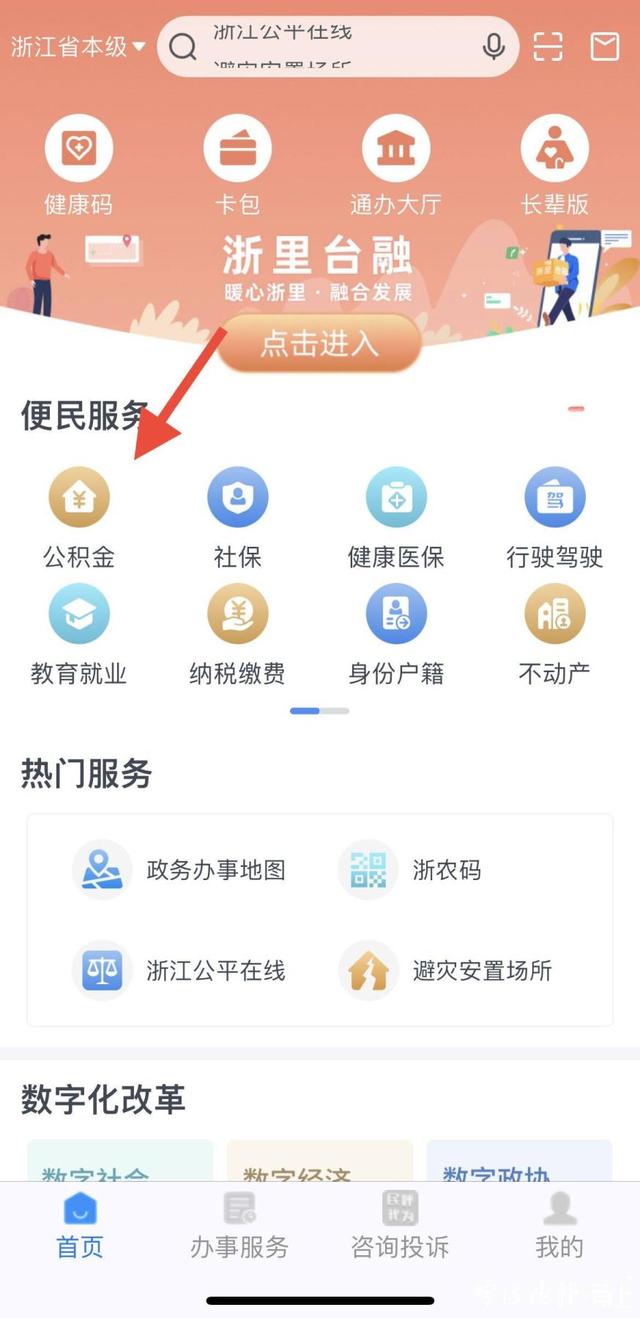640x1318 pixels.
Task: Switch to 咨询投诉 tab
Action: 399,1226
